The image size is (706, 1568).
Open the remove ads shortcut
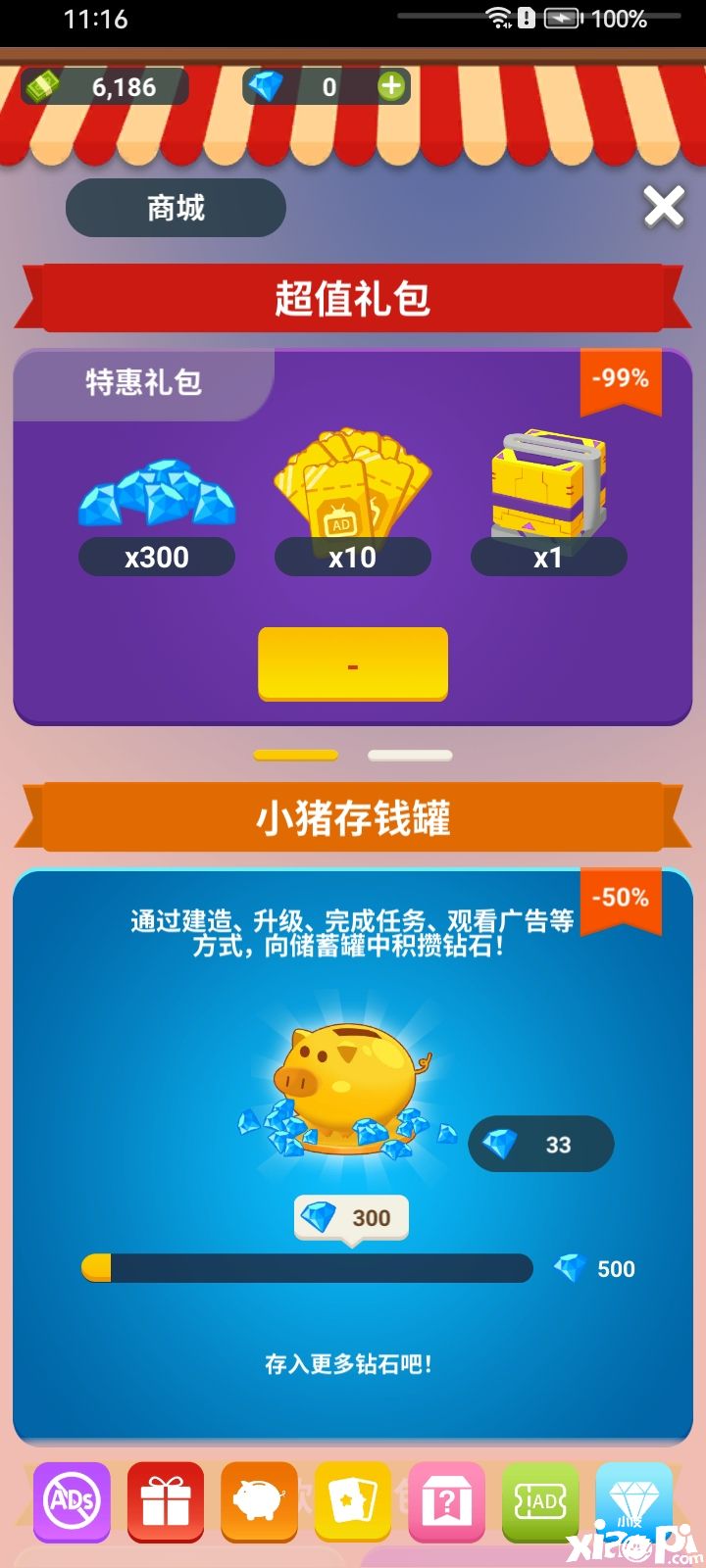(x=73, y=1501)
